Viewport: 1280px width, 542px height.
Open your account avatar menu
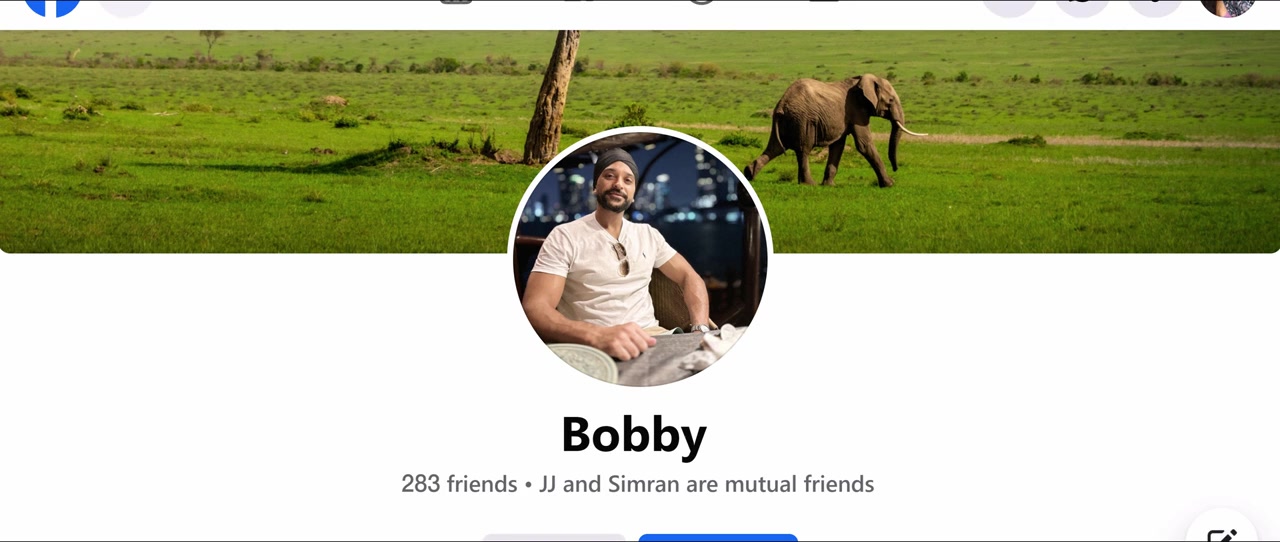(x=1226, y=6)
